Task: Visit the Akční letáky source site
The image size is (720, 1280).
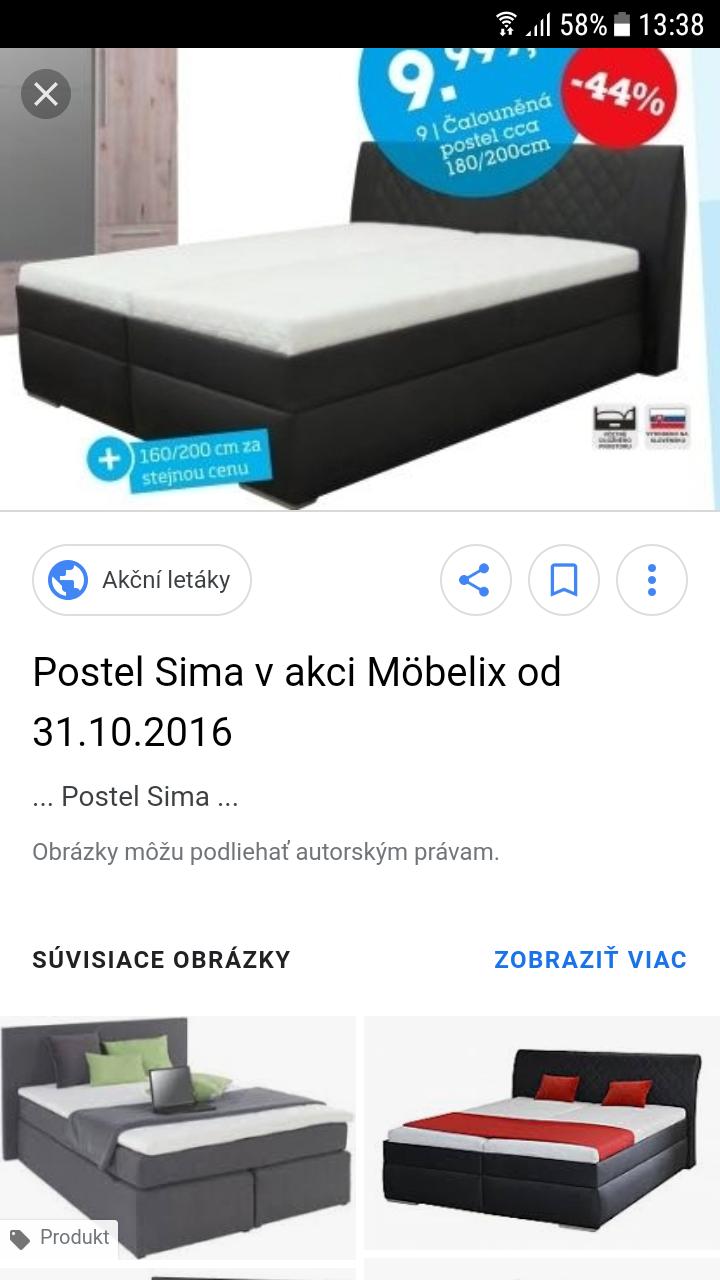Action: pyautogui.click(x=142, y=580)
